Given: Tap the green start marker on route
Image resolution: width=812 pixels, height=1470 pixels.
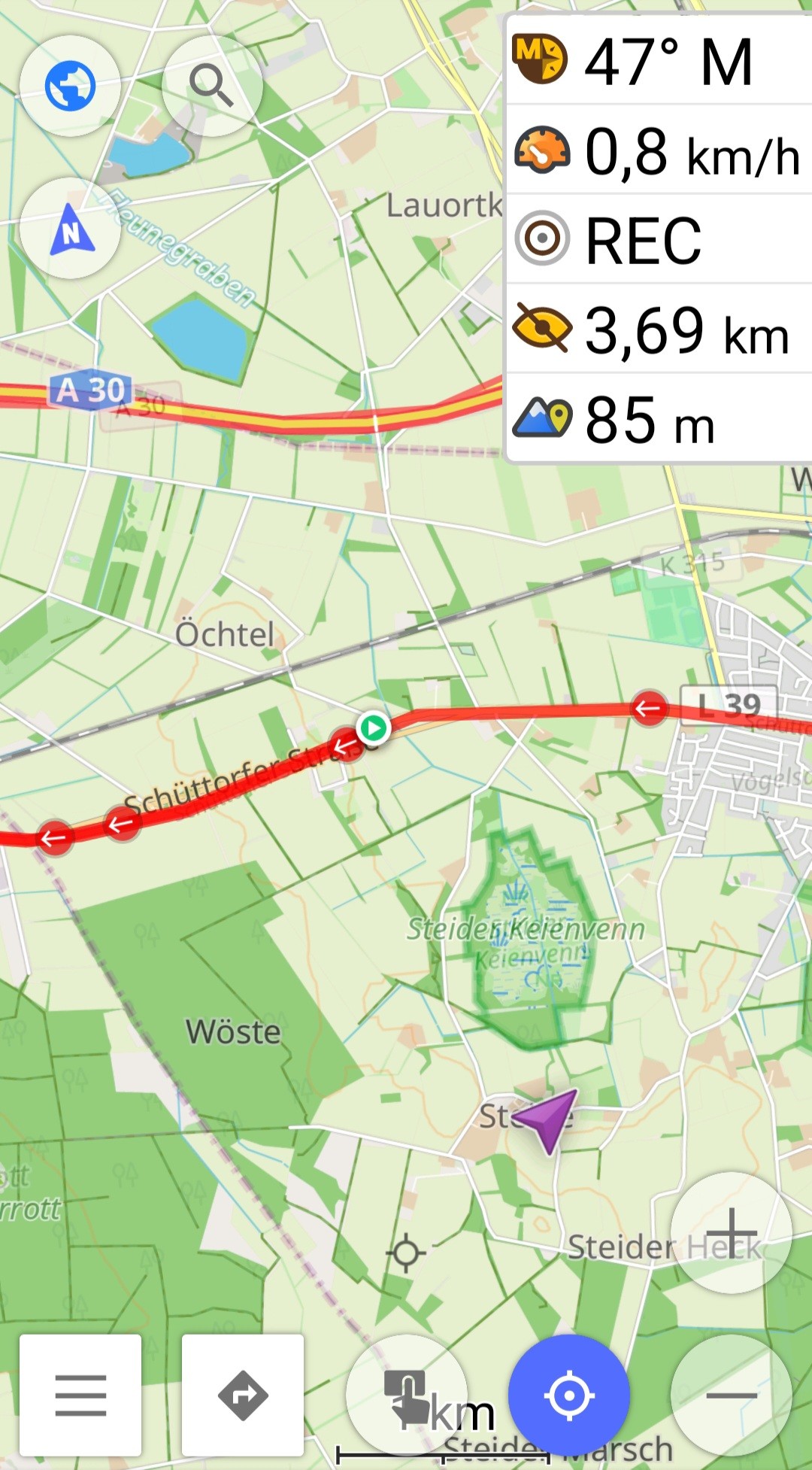Looking at the screenshot, I should [374, 727].
